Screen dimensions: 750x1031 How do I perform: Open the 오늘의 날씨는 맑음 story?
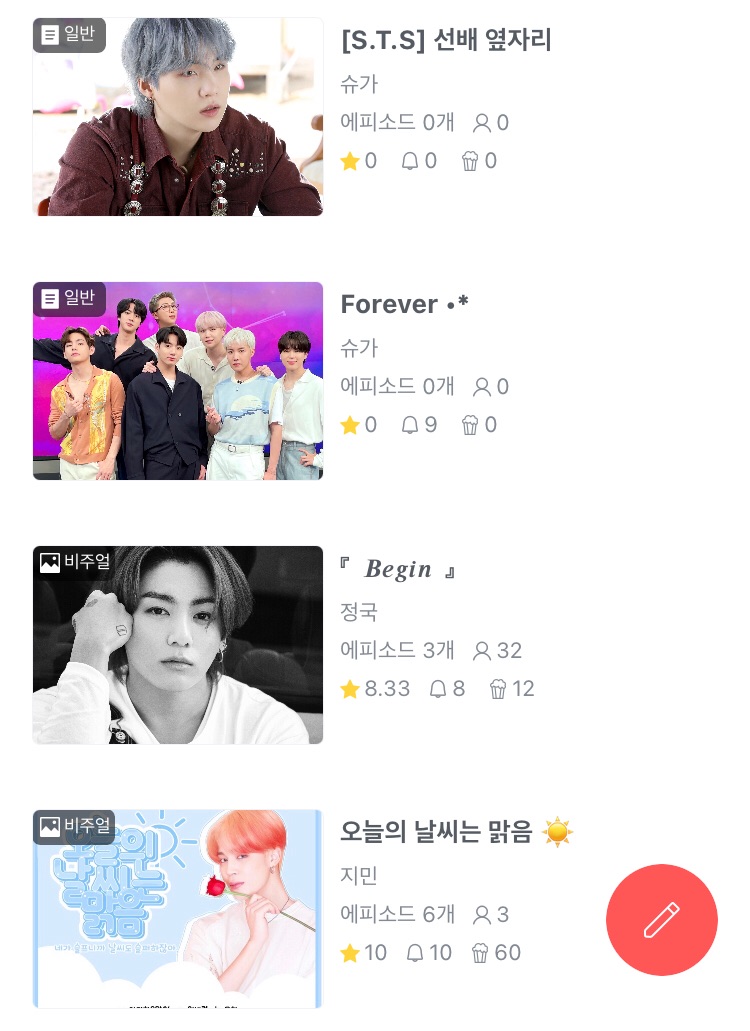point(436,832)
